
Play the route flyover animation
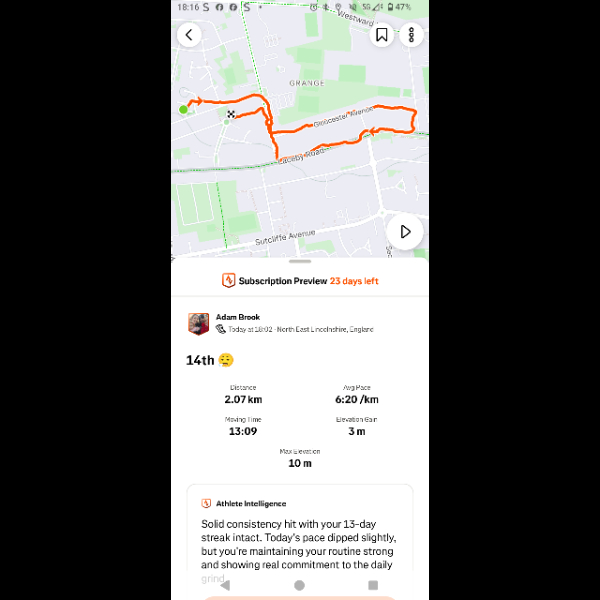tap(405, 231)
